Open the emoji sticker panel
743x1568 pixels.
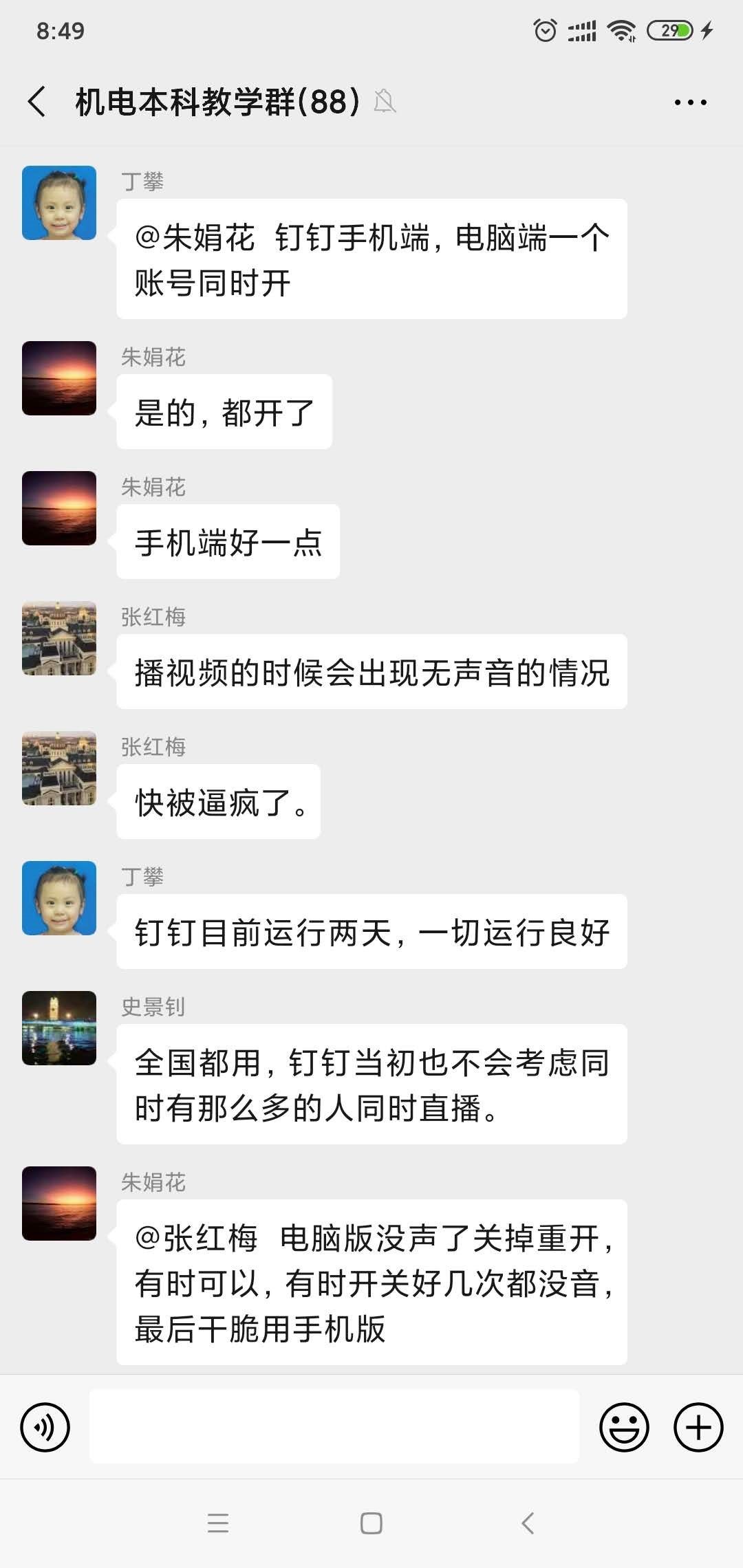pyautogui.click(x=624, y=1427)
